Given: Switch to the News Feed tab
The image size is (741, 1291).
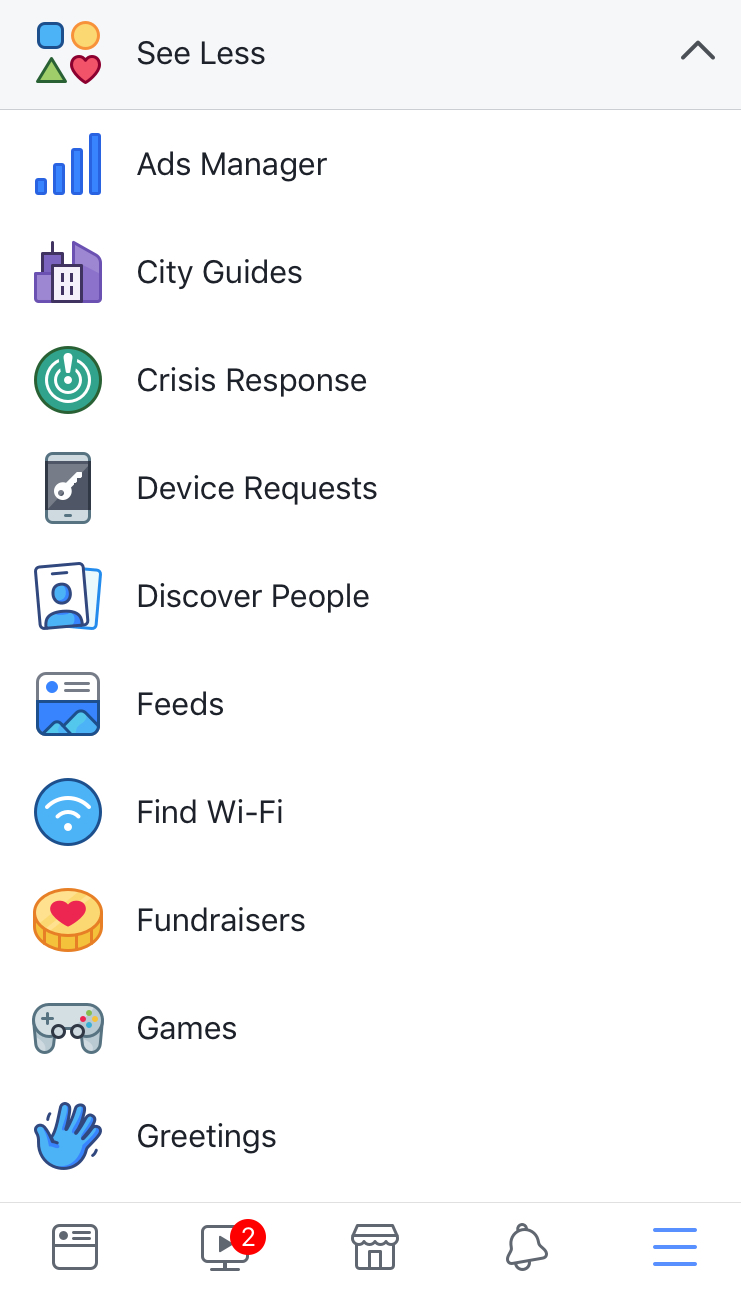Looking at the screenshot, I should [x=75, y=1247].
